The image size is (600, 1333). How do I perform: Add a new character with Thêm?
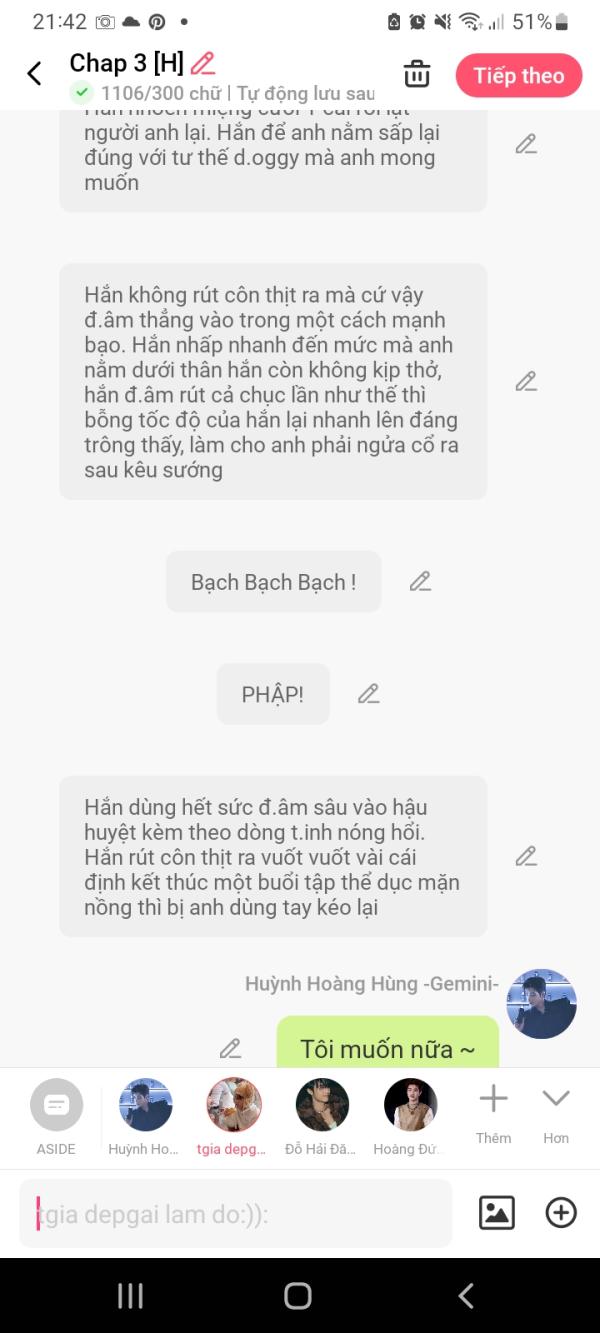tap(493, 1113)
